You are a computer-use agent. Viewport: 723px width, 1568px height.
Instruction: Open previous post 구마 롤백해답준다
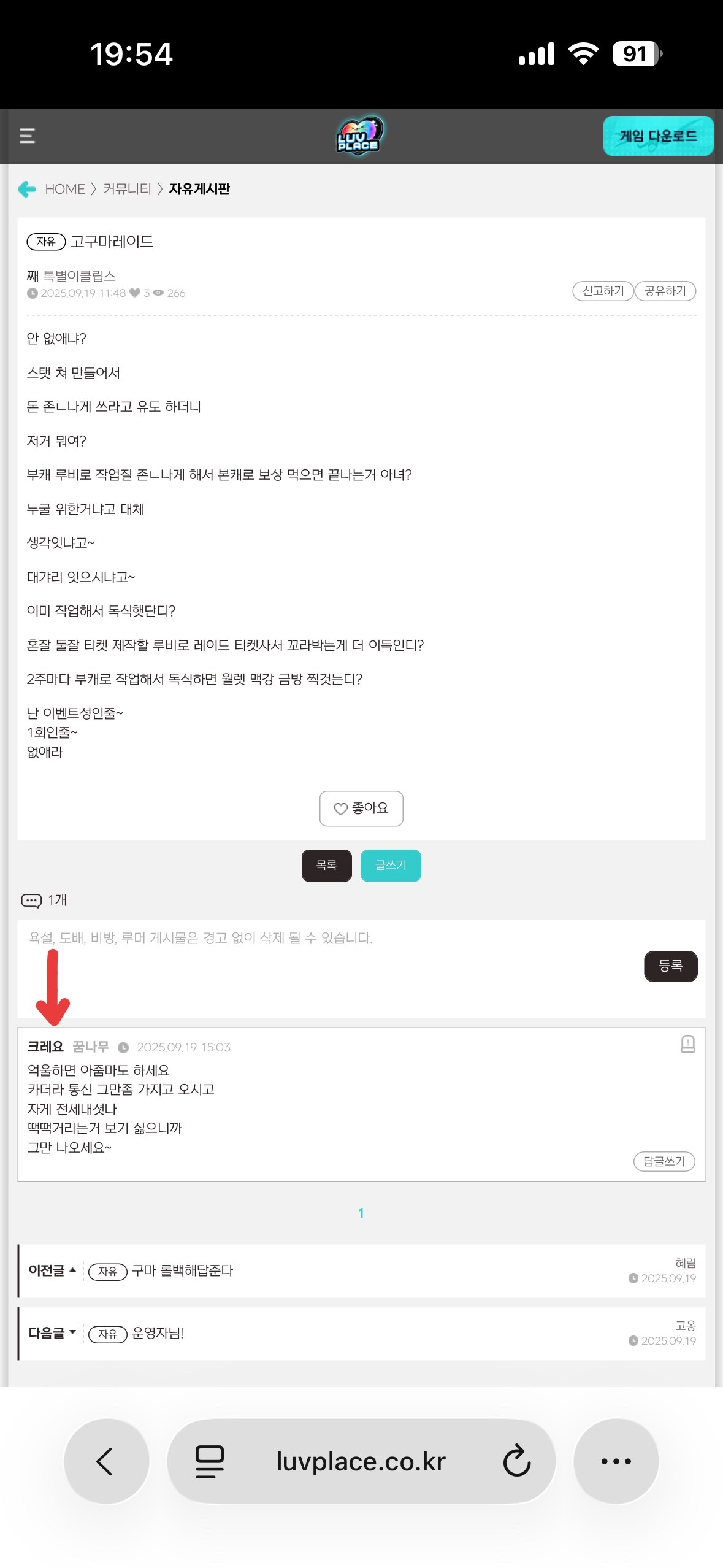(183, 1270)
